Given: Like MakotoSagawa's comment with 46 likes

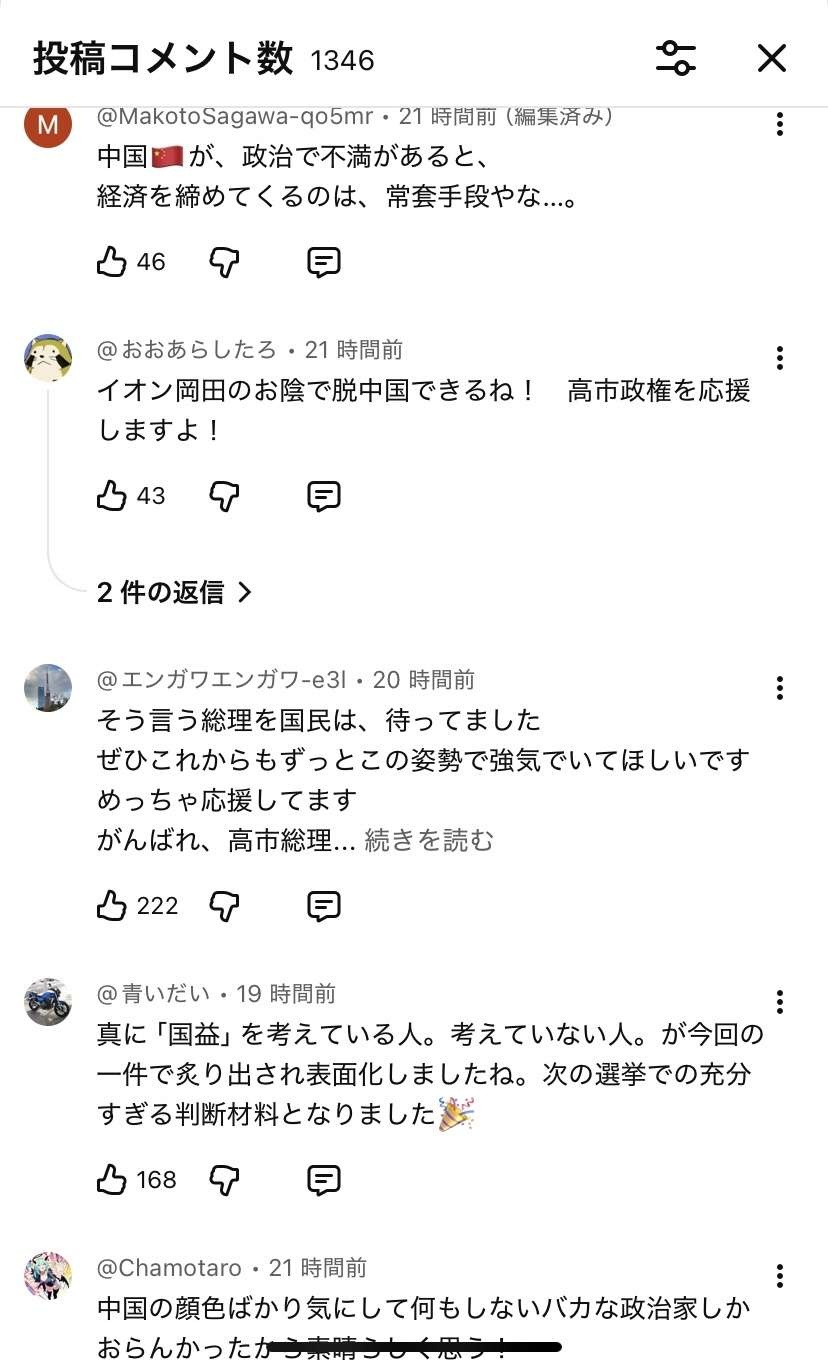Looking at the screenshot, I should 112,262.
